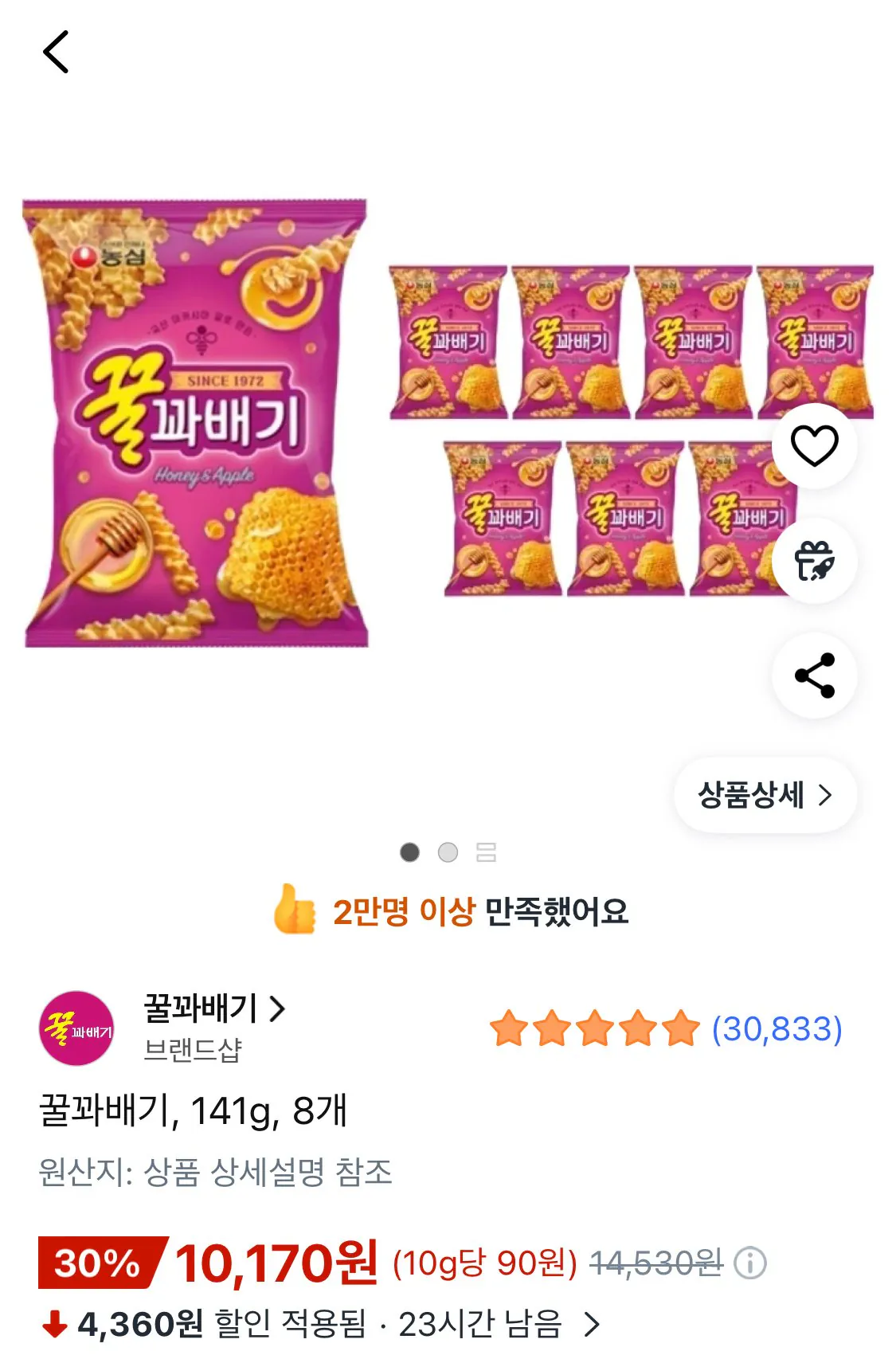Tap the list view icon under image dots
This screenshot has height=1355, width=896.
pos(486,852)
